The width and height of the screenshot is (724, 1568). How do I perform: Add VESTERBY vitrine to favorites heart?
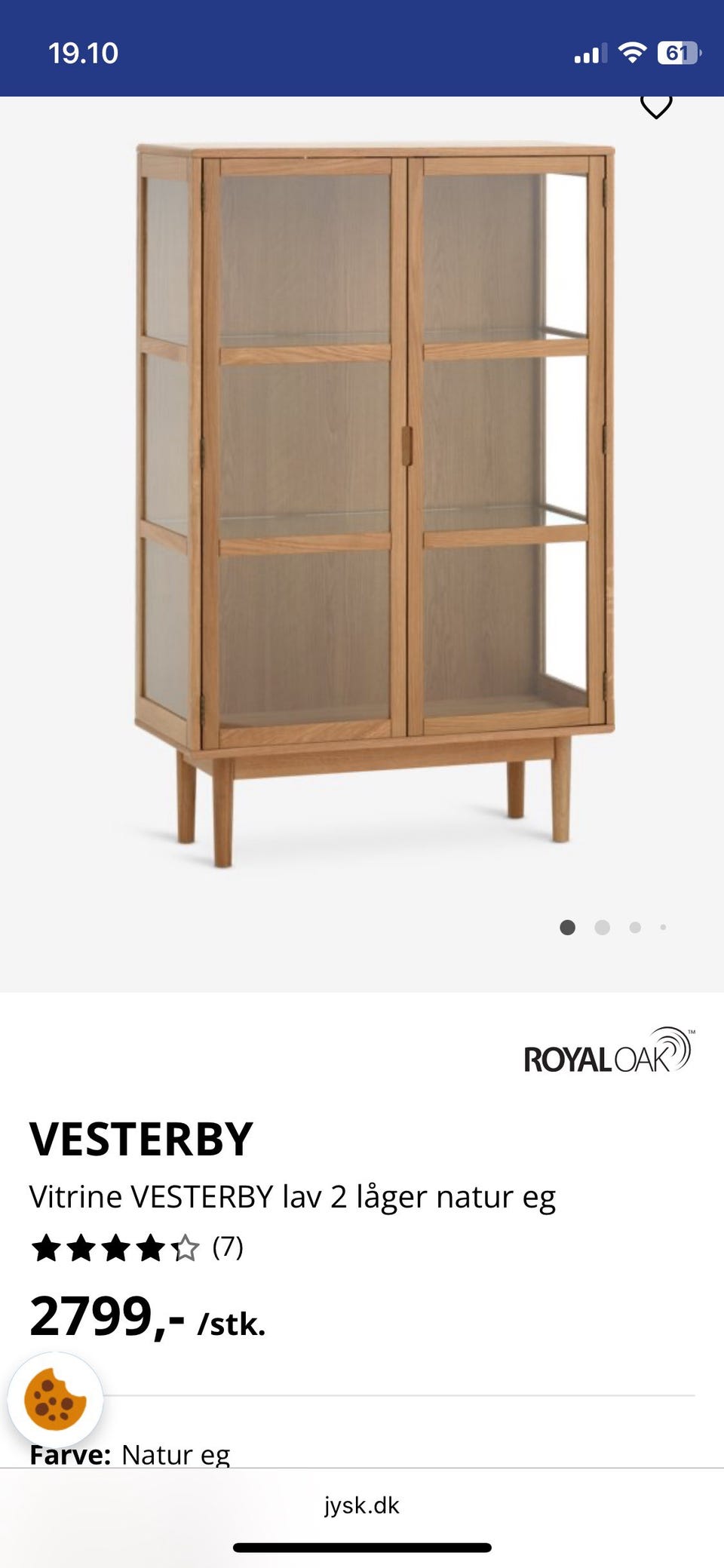tap(656, 106)
